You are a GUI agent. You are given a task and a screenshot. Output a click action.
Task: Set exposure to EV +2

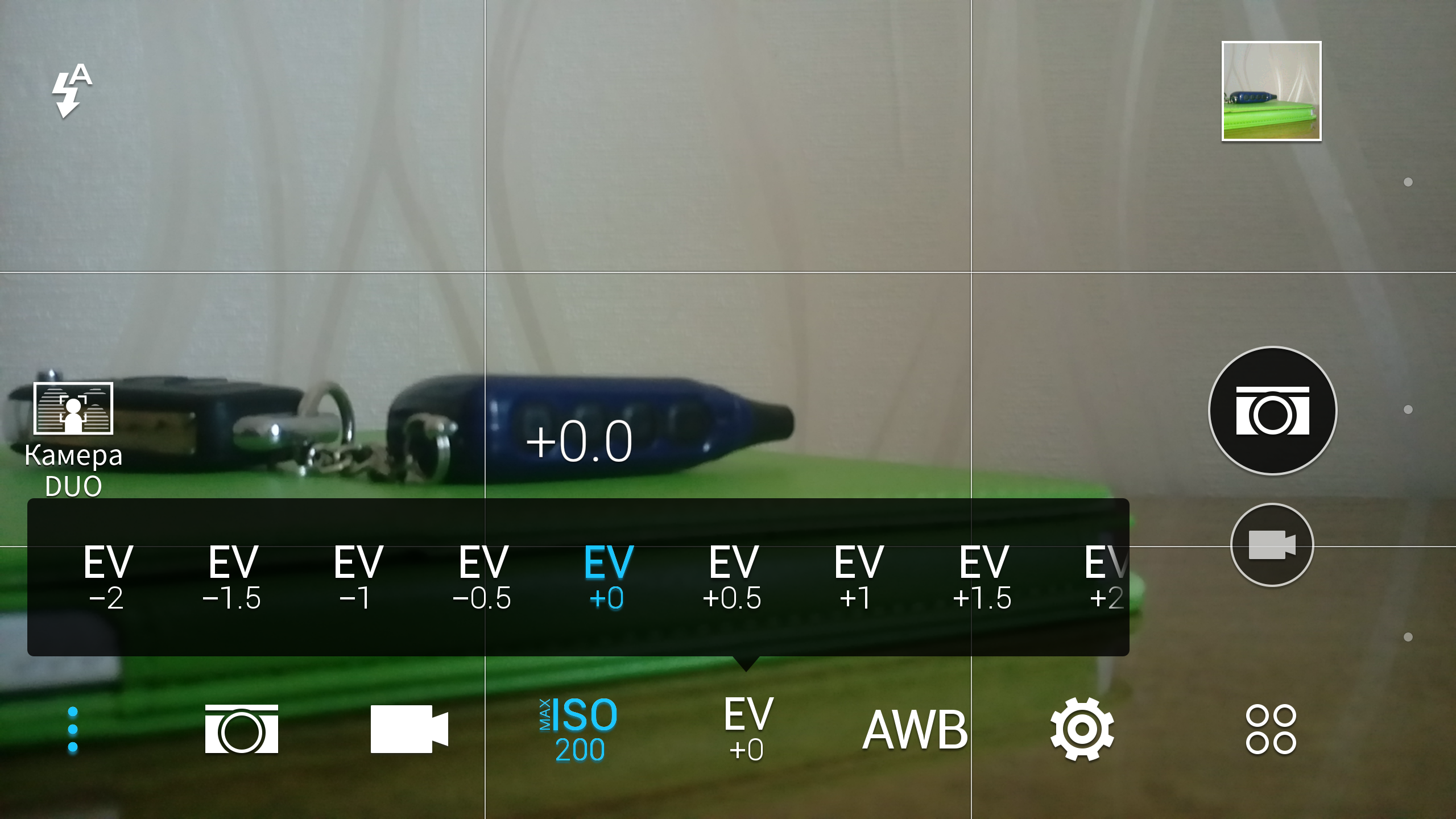(1106, 577)
